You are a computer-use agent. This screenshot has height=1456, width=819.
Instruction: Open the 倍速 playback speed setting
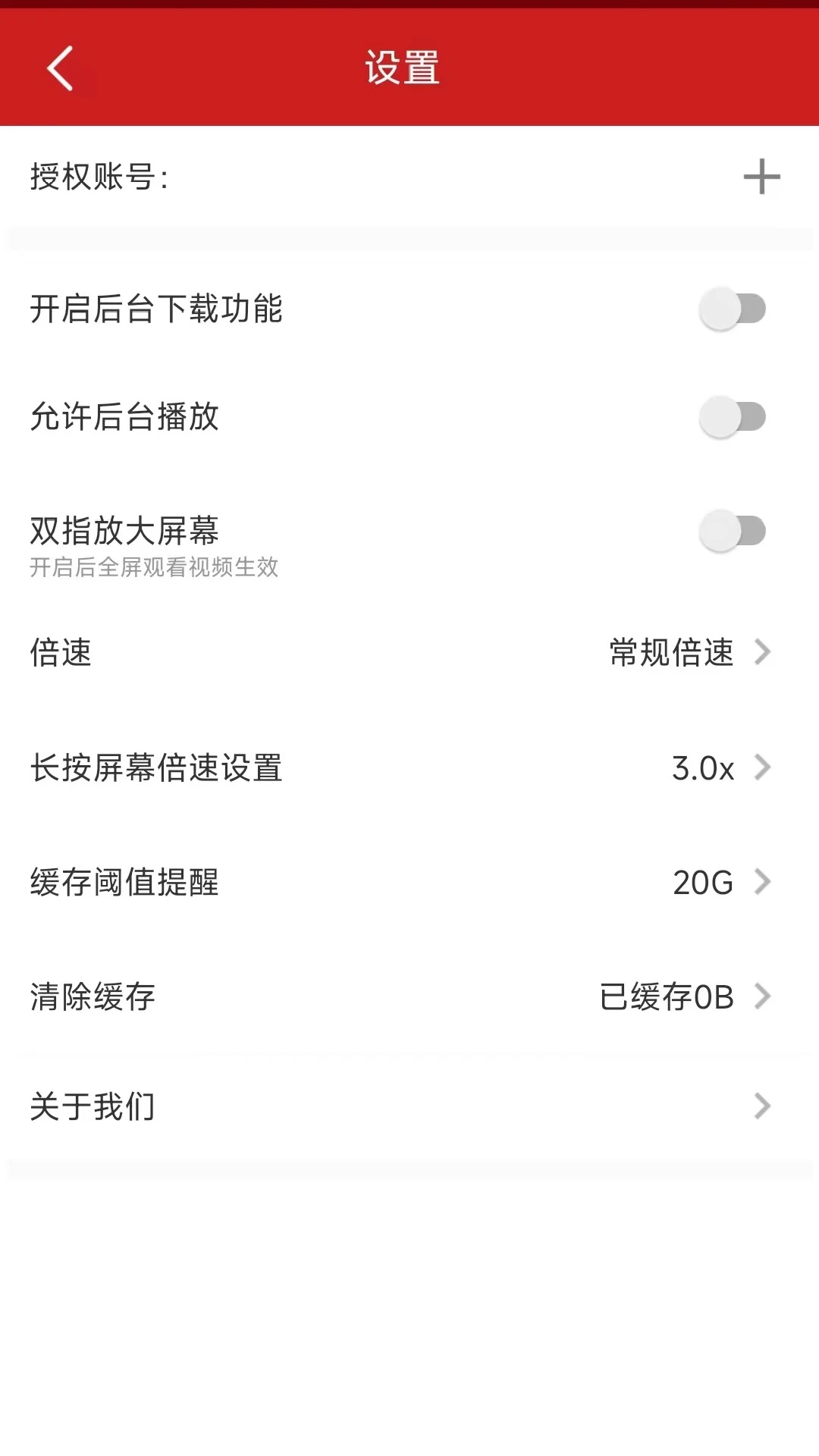coord(409,652)
